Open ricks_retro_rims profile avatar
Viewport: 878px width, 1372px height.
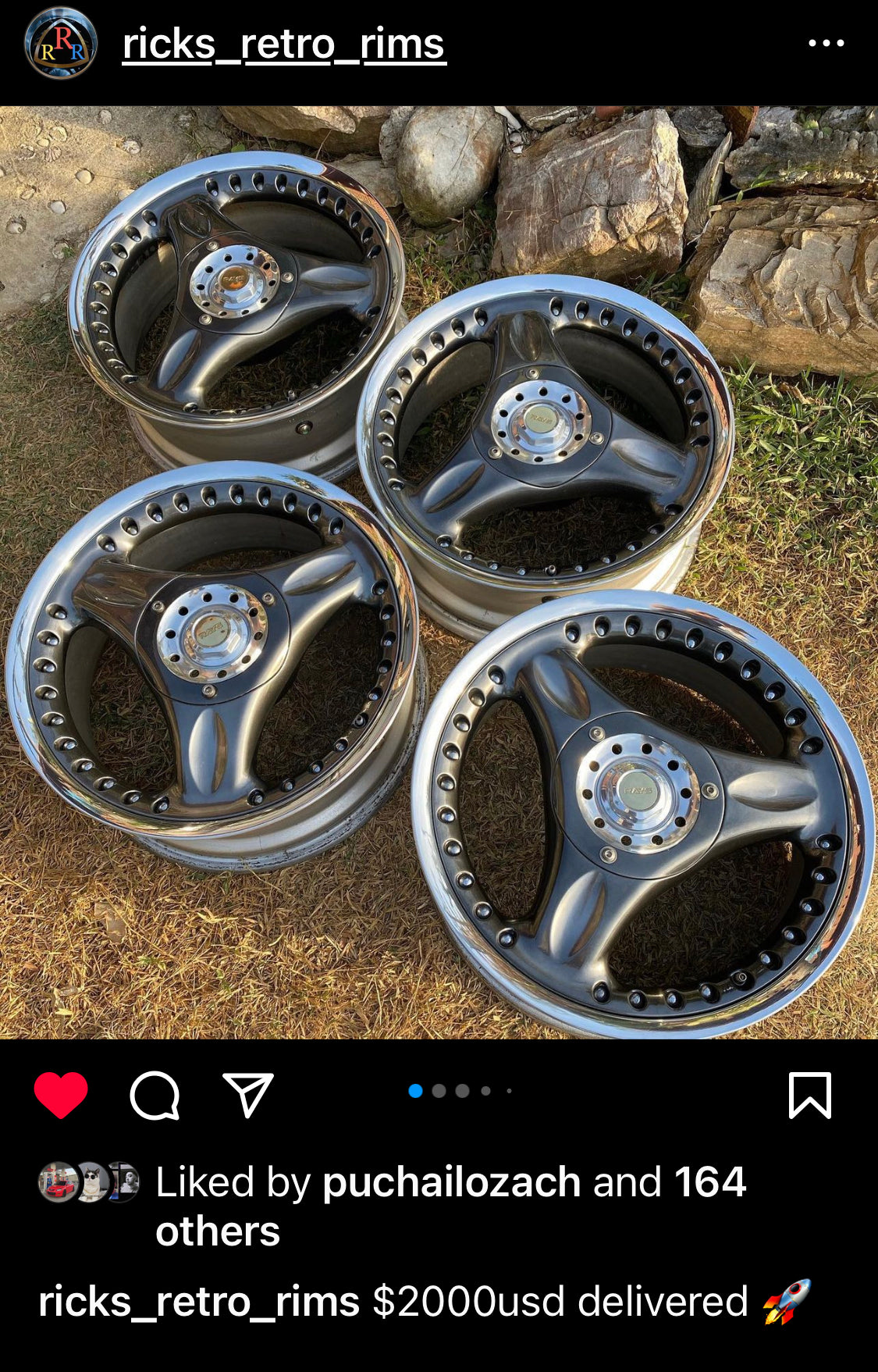61,44
